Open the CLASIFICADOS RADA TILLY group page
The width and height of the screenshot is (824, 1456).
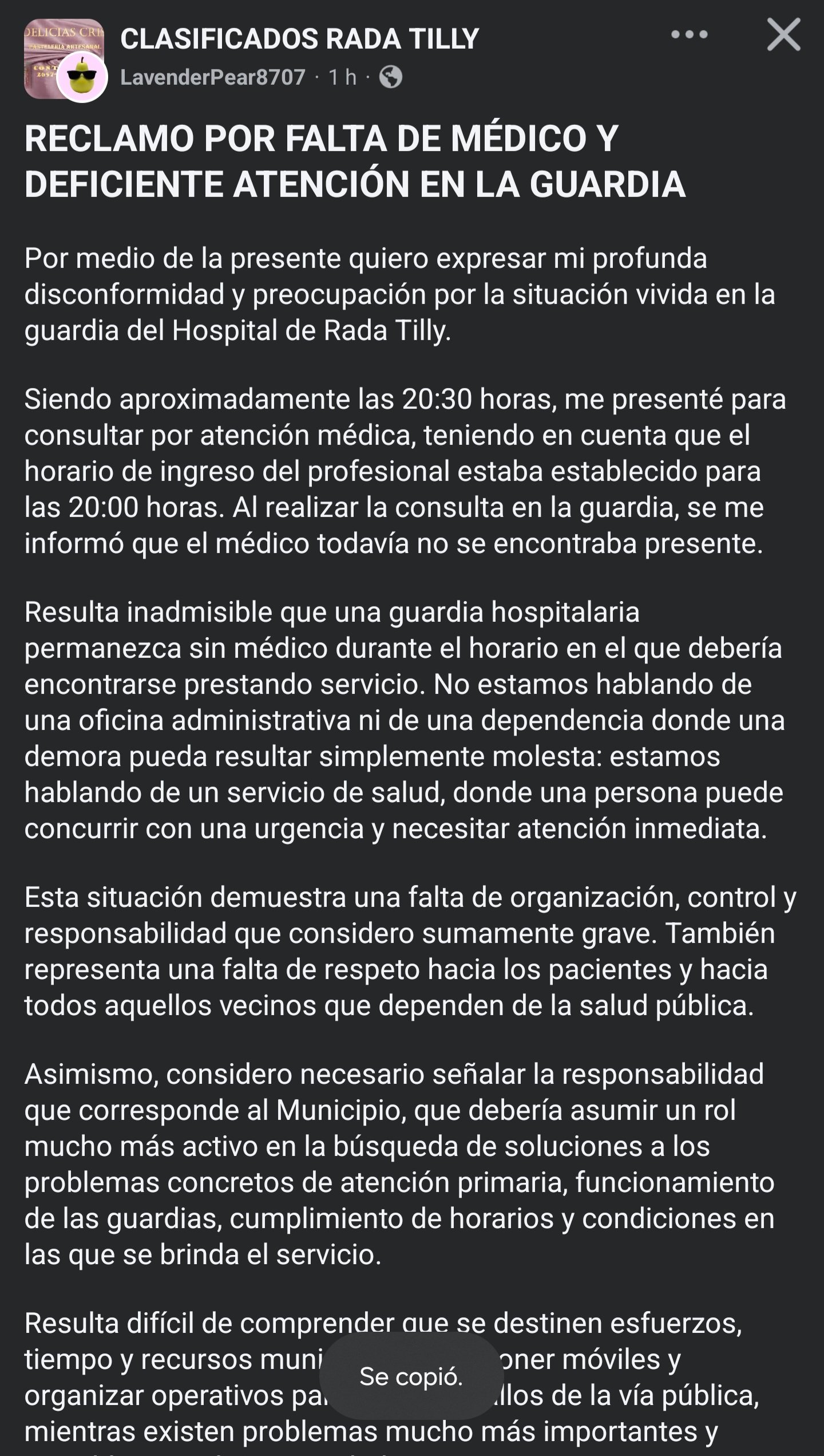point(299,39)
